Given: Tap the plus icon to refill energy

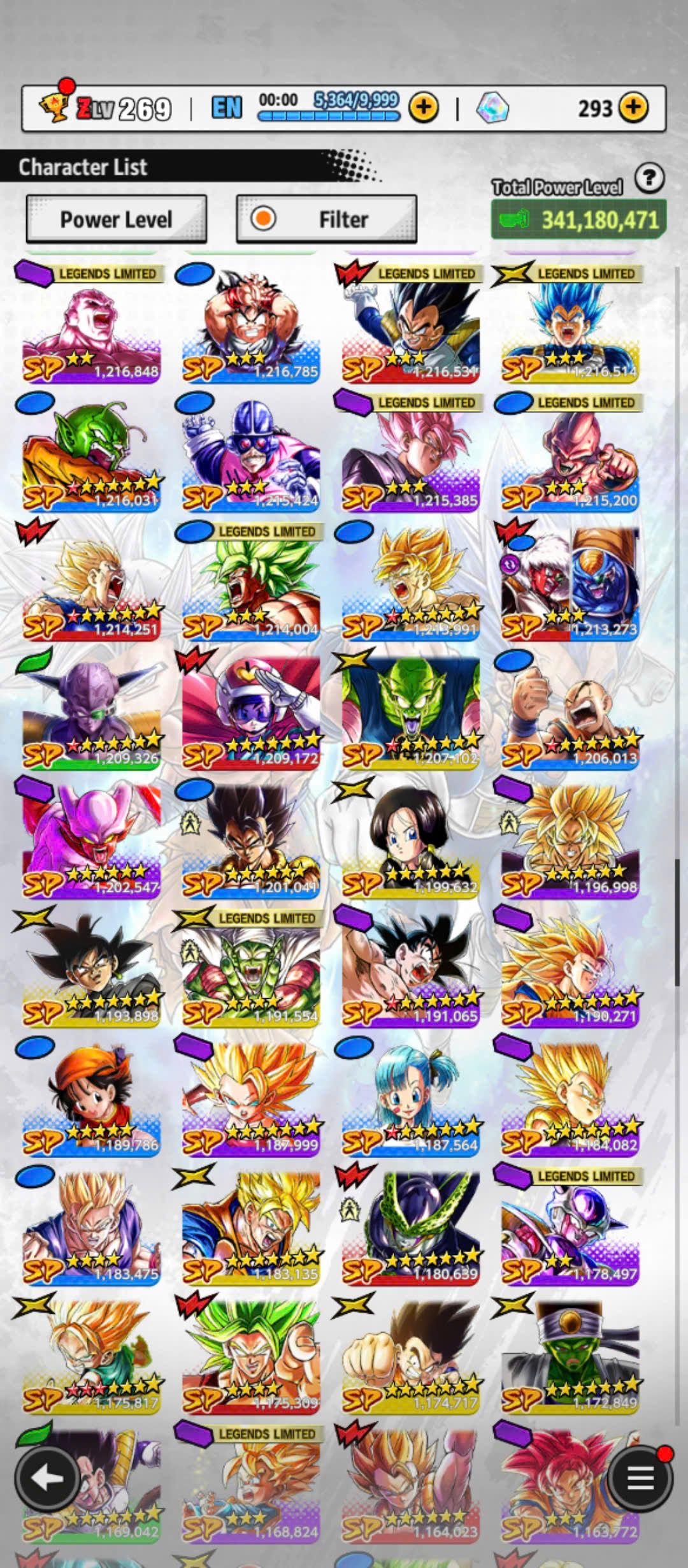Looking at the screenshot, I should tap(424, 108).
